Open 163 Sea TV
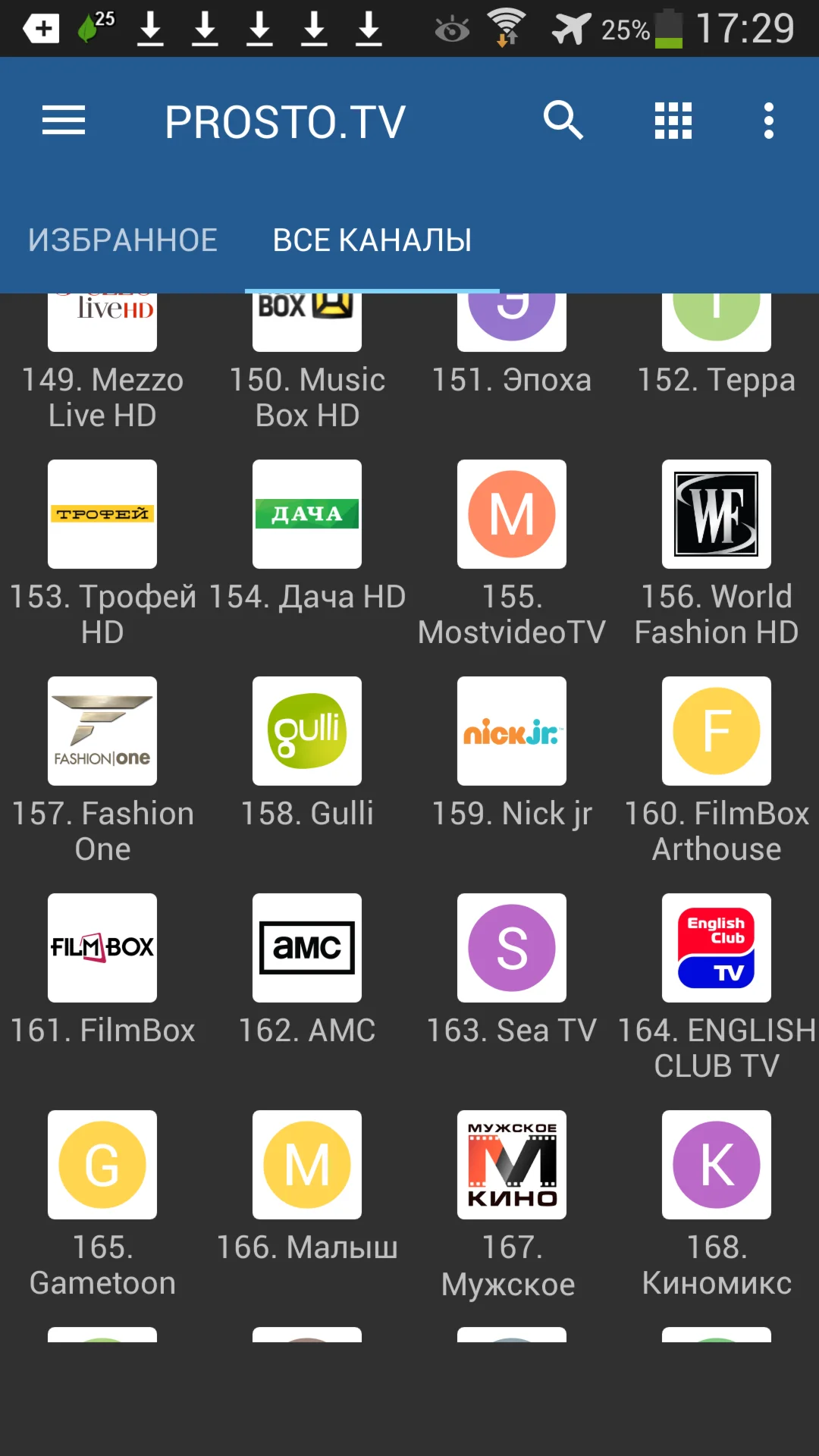The image size is (819, 1456). click(x=512, y=948)
